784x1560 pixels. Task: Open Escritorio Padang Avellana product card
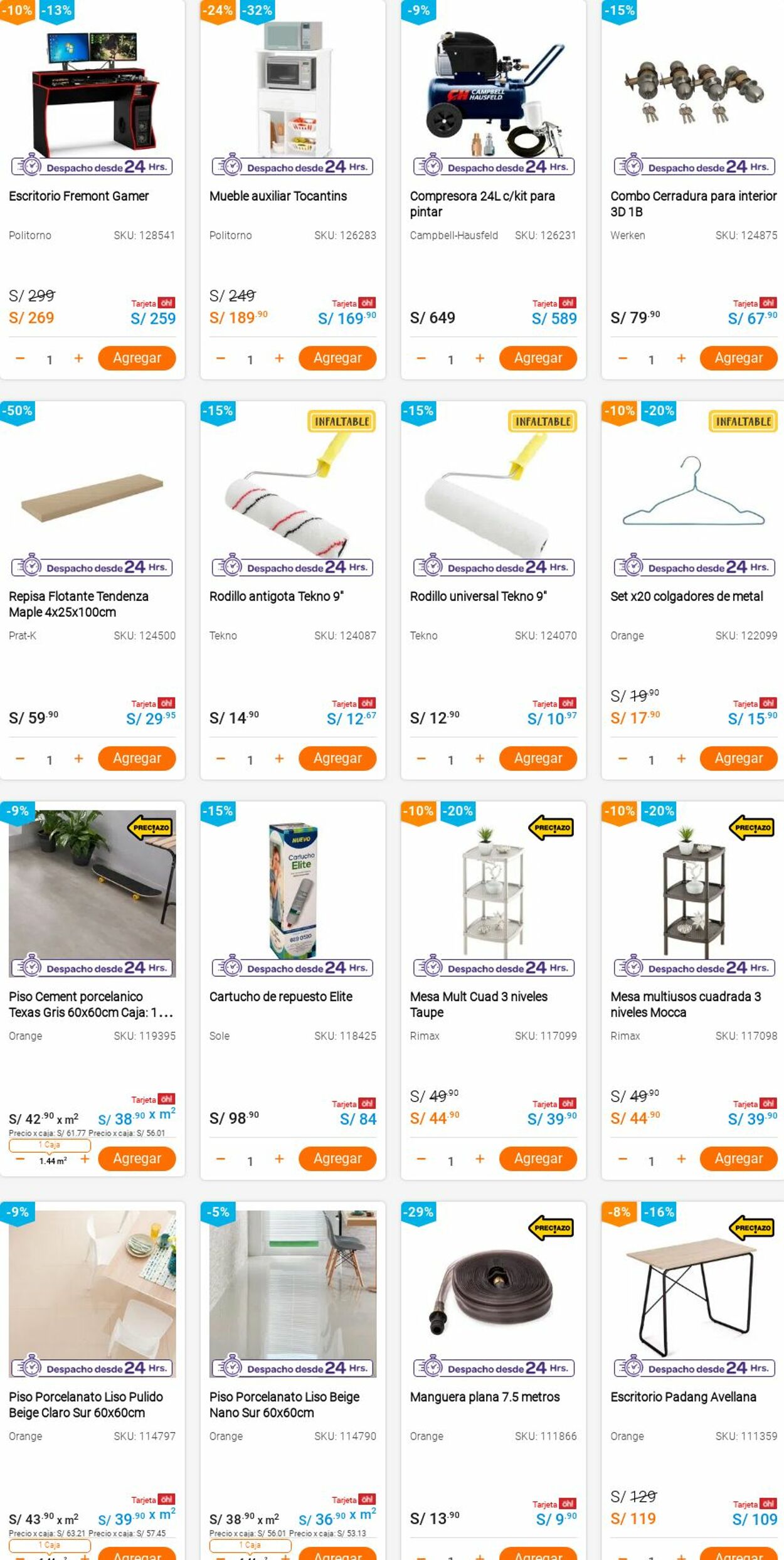pos(683,1397)
